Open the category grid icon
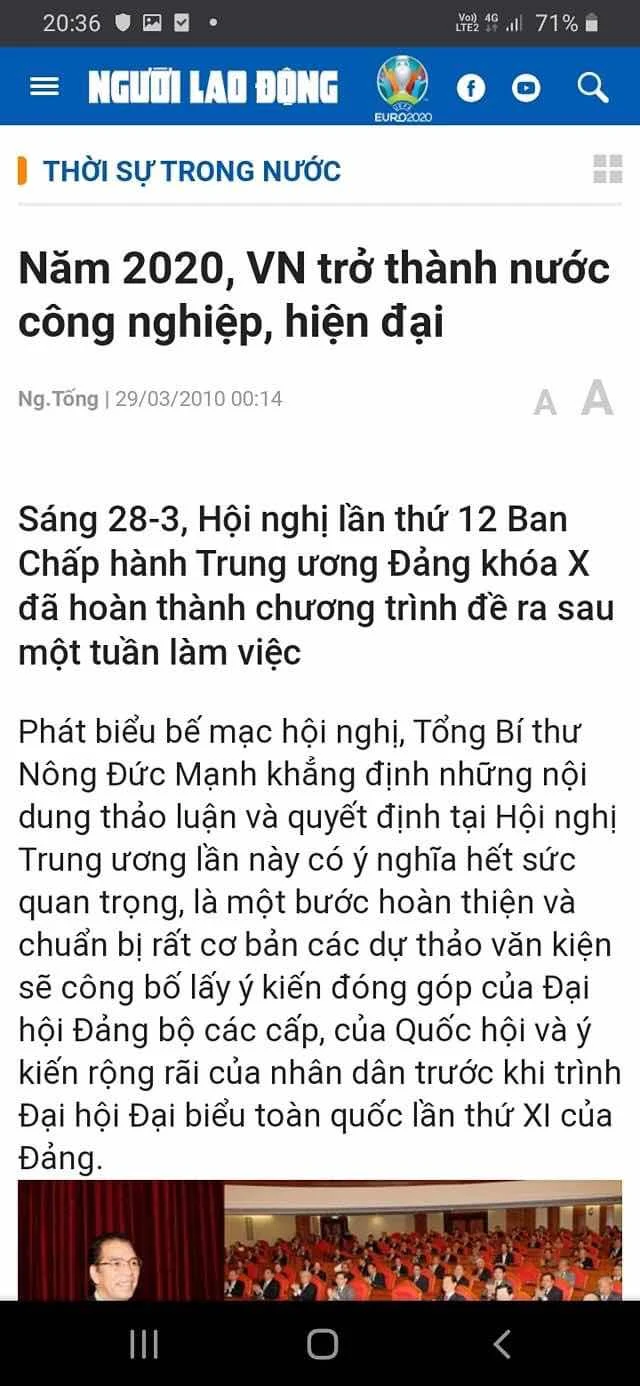640x1386 pixels. click(x=607, y=169)
